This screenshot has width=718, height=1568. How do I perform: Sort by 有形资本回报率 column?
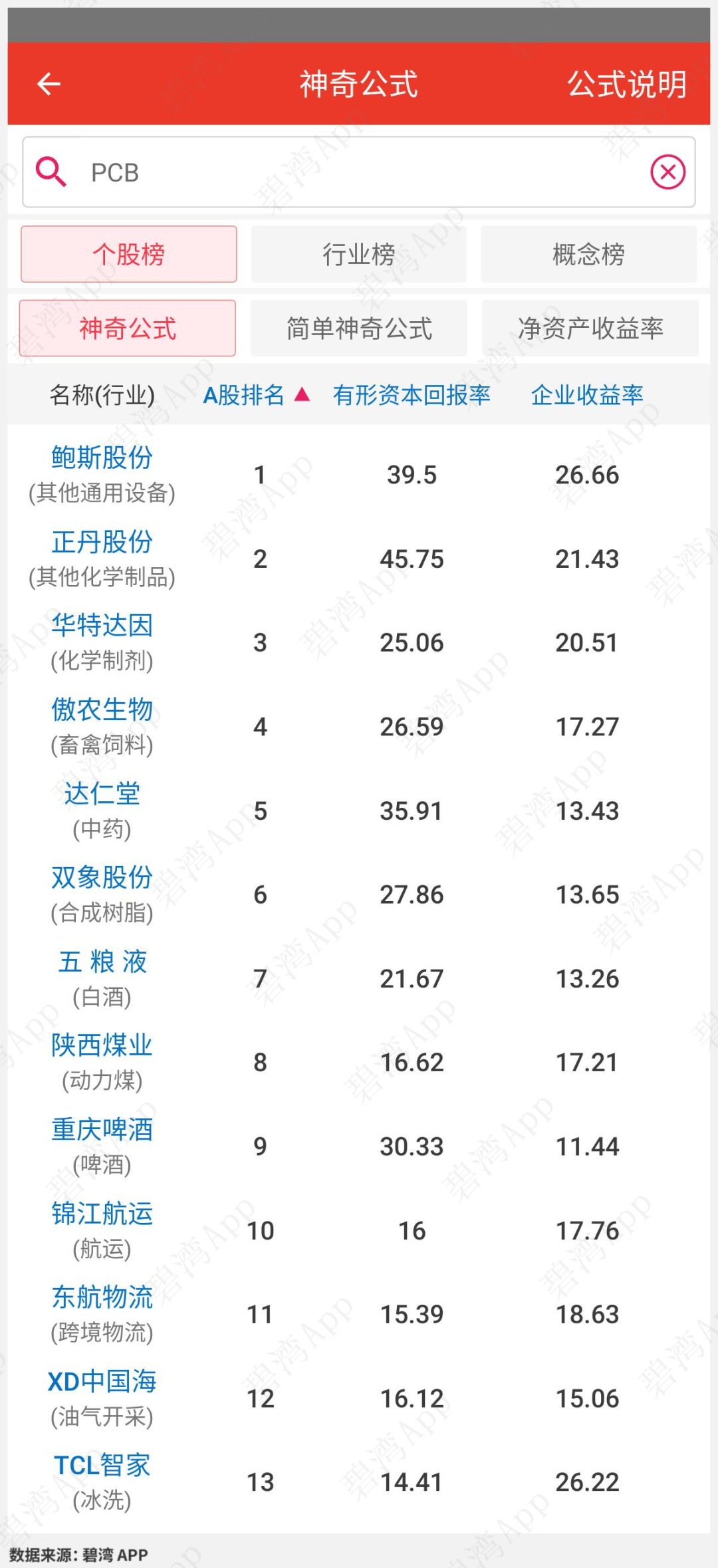click(x=412, y=395)
